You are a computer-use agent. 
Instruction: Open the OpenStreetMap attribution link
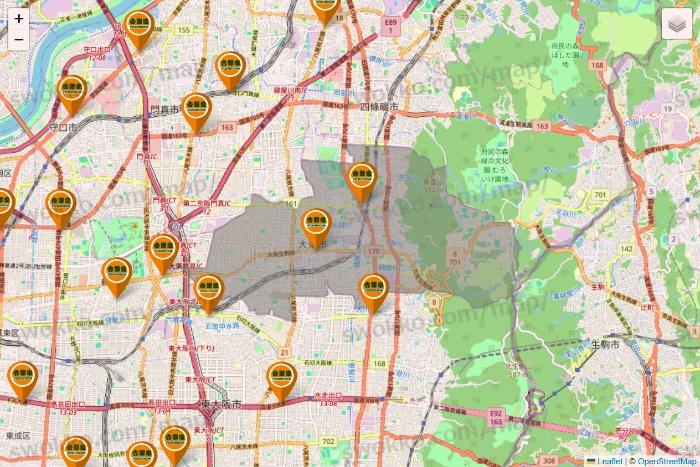667,461
